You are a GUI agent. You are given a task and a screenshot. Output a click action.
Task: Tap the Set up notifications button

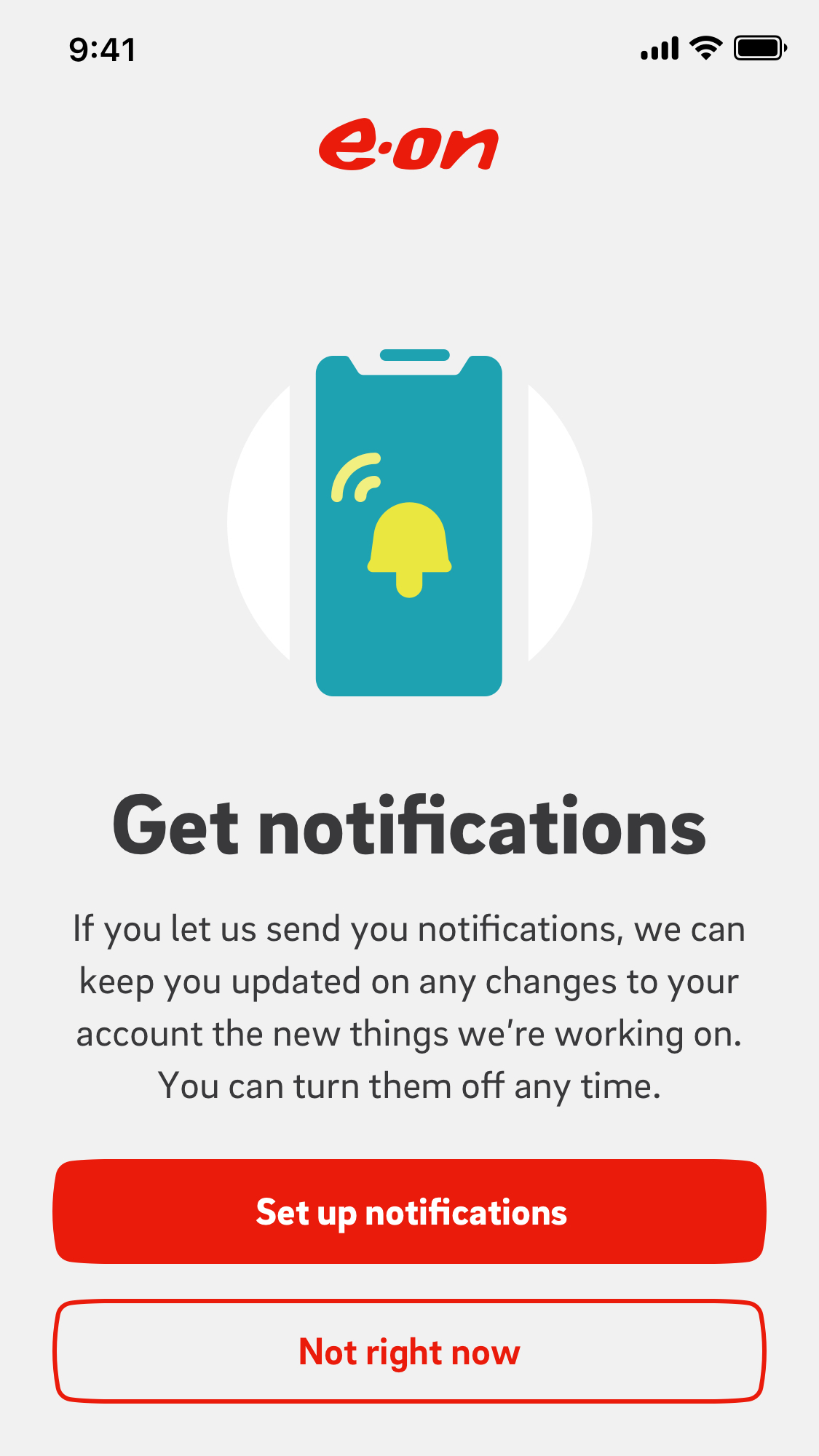click(409, 1212)
